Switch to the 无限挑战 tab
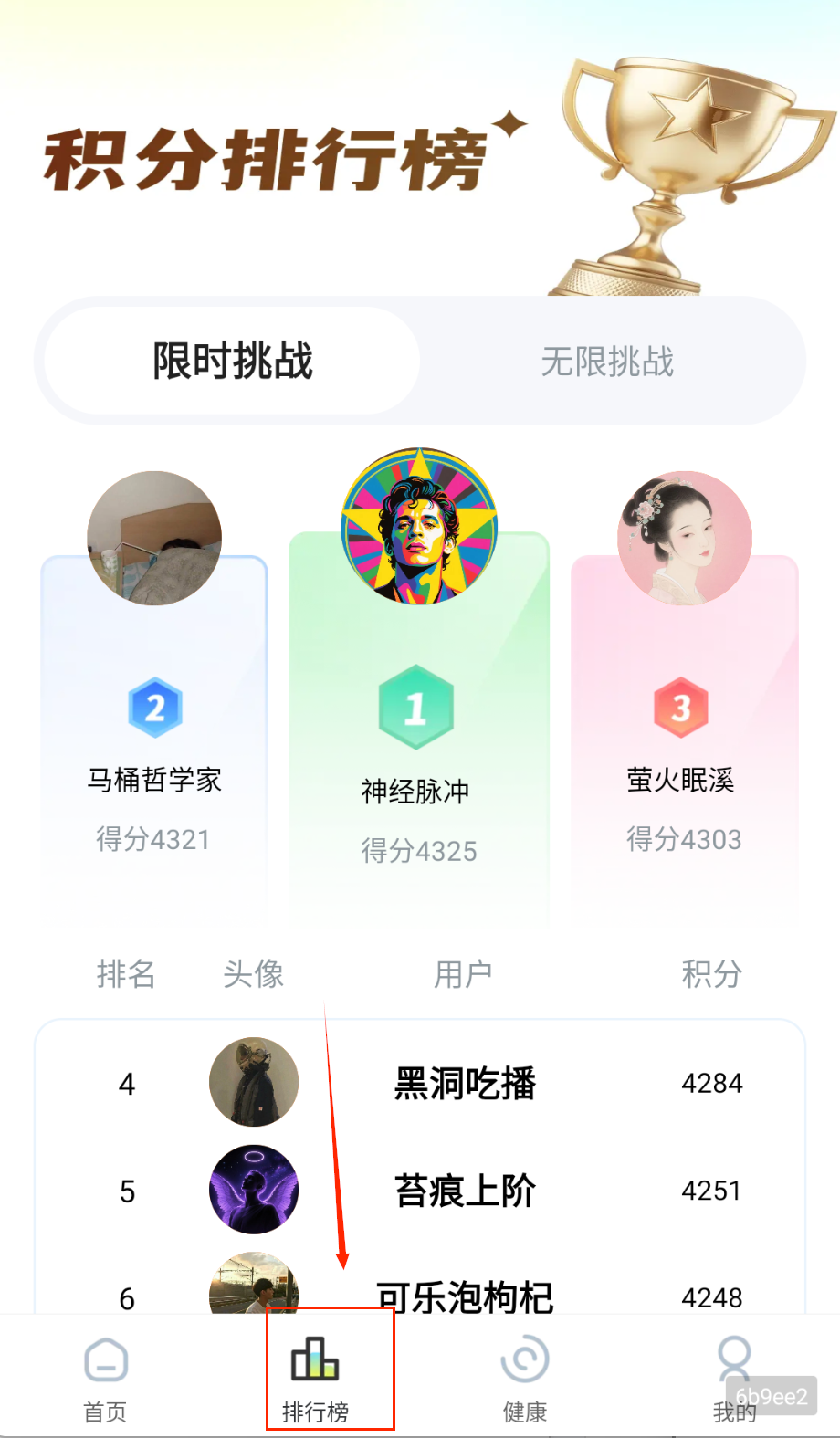 (607, 362)
